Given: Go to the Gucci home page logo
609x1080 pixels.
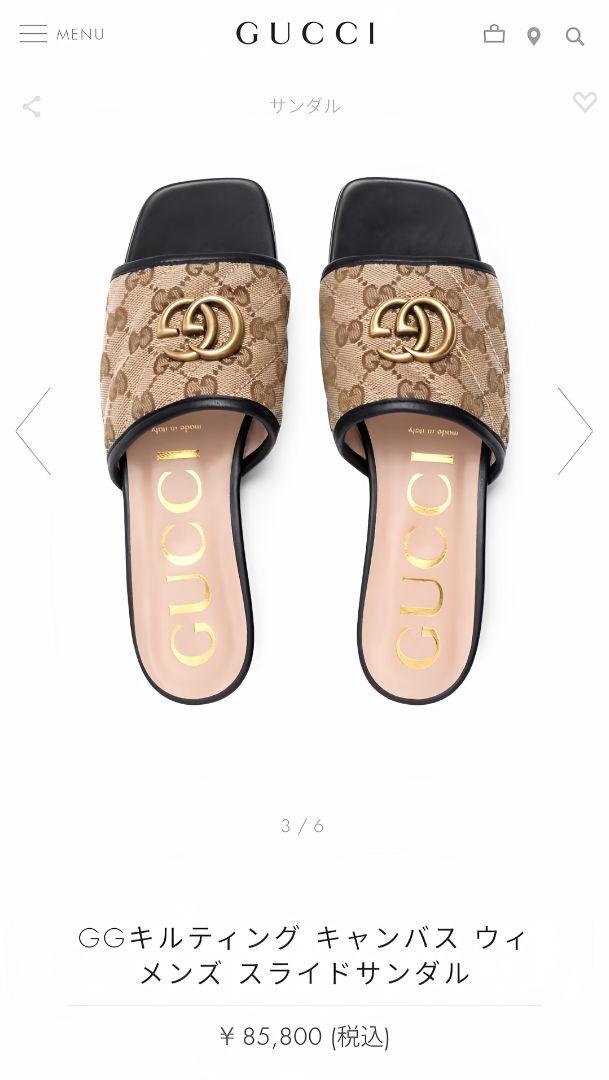Looking at the screenshot, I should click(305, 34).
